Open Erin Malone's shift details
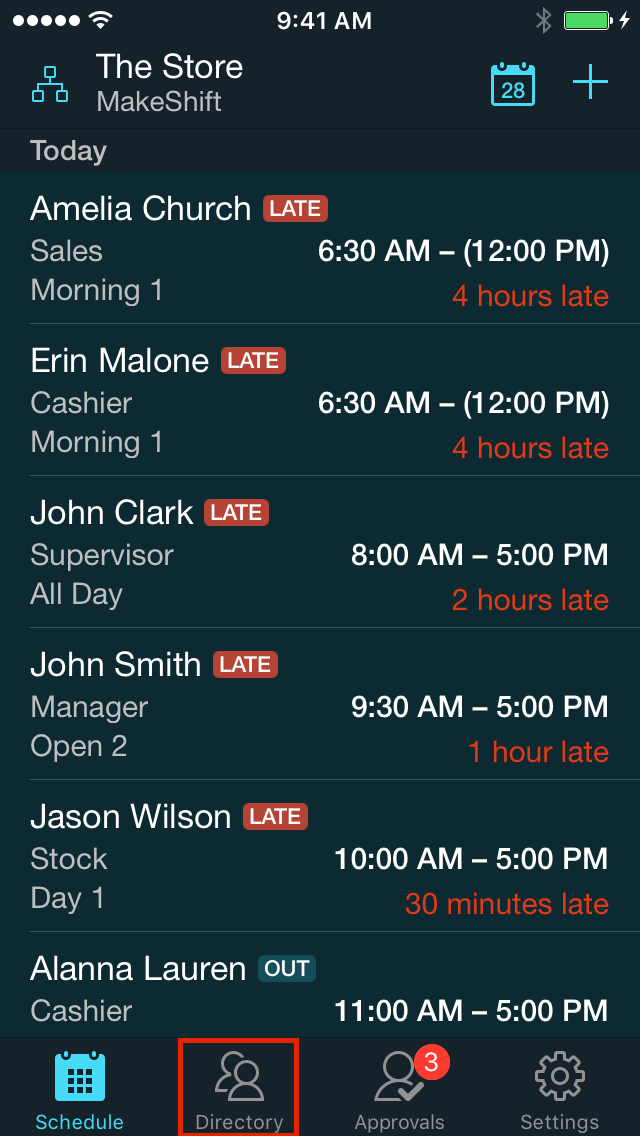Screen dimensions: 640x1136 [320, 401]
